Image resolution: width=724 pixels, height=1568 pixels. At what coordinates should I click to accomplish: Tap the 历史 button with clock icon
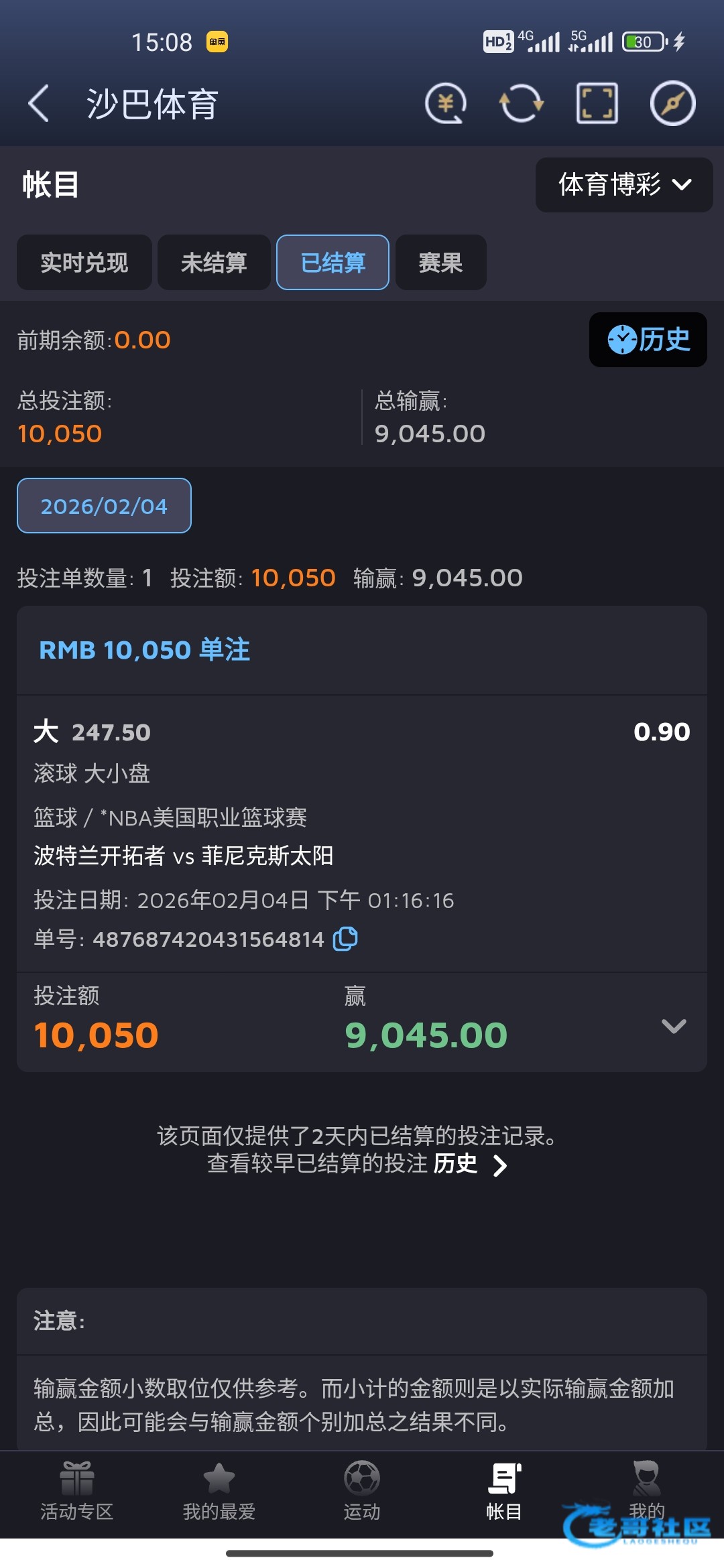click(648, 340)
